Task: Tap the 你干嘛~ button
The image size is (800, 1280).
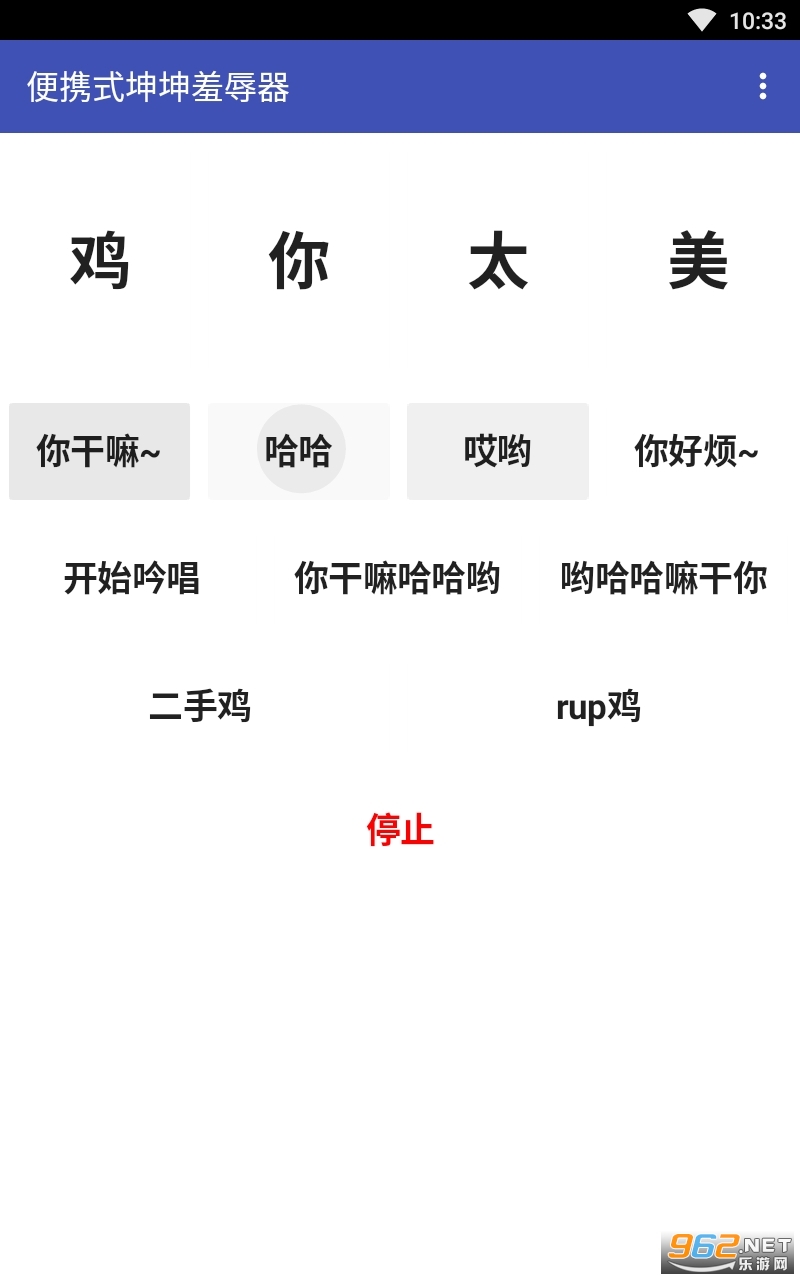Action: (99, 451)
